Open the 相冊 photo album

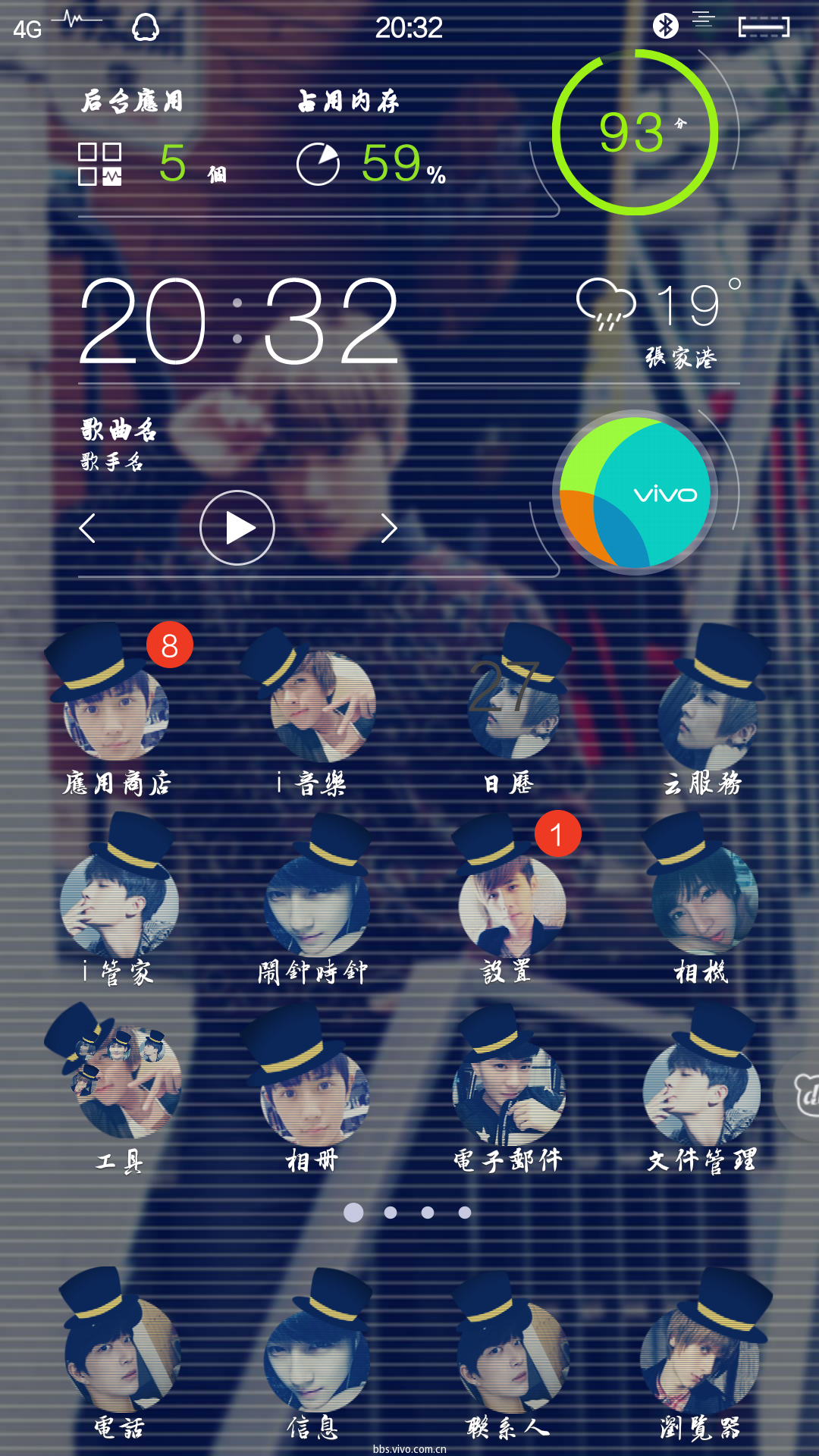(x=313, y=1084)
